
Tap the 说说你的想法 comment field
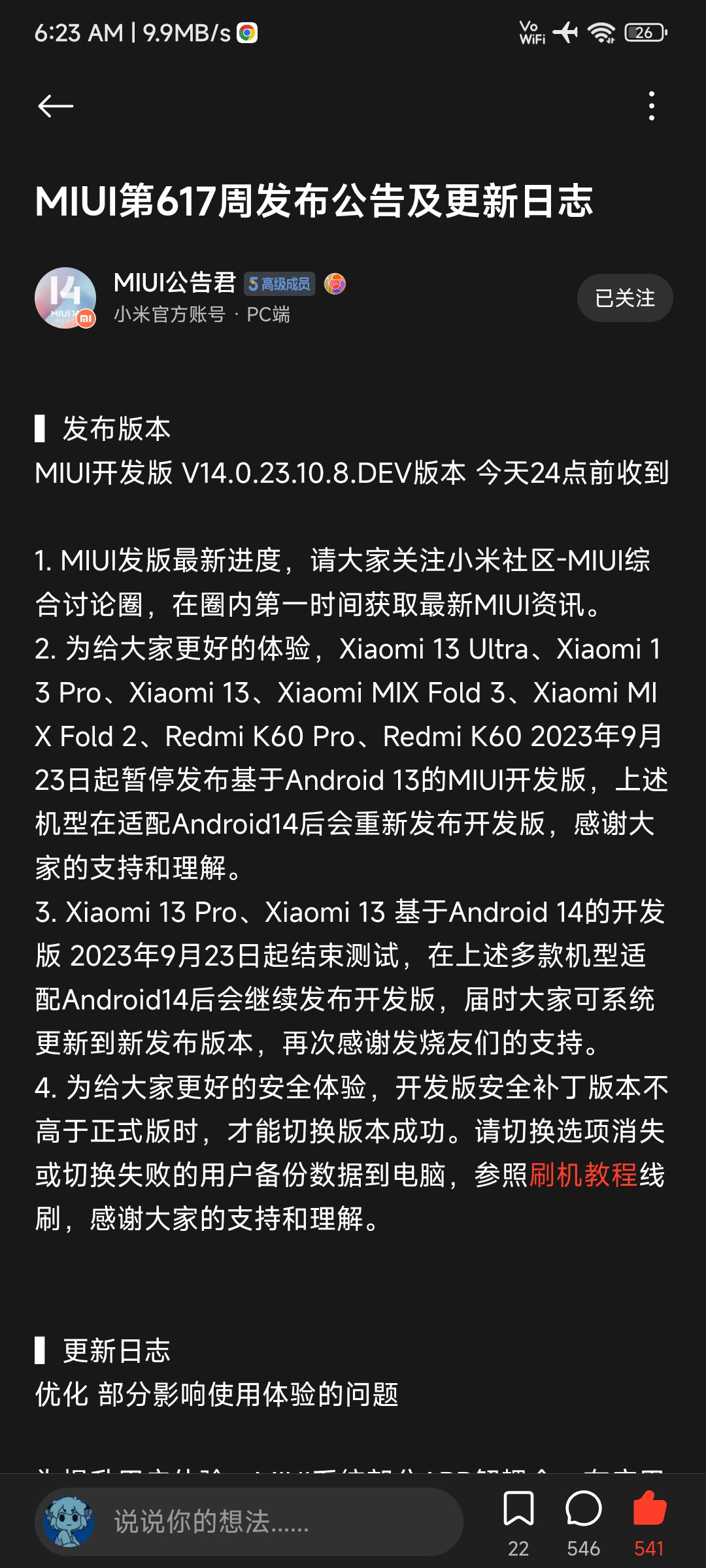tap(249, 1522)
